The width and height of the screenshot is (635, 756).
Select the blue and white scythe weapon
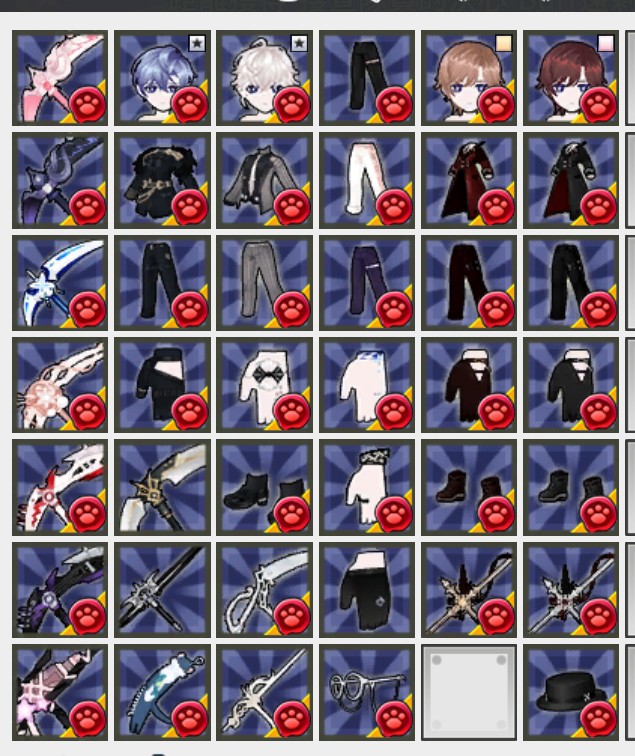[x=60, y=283]
